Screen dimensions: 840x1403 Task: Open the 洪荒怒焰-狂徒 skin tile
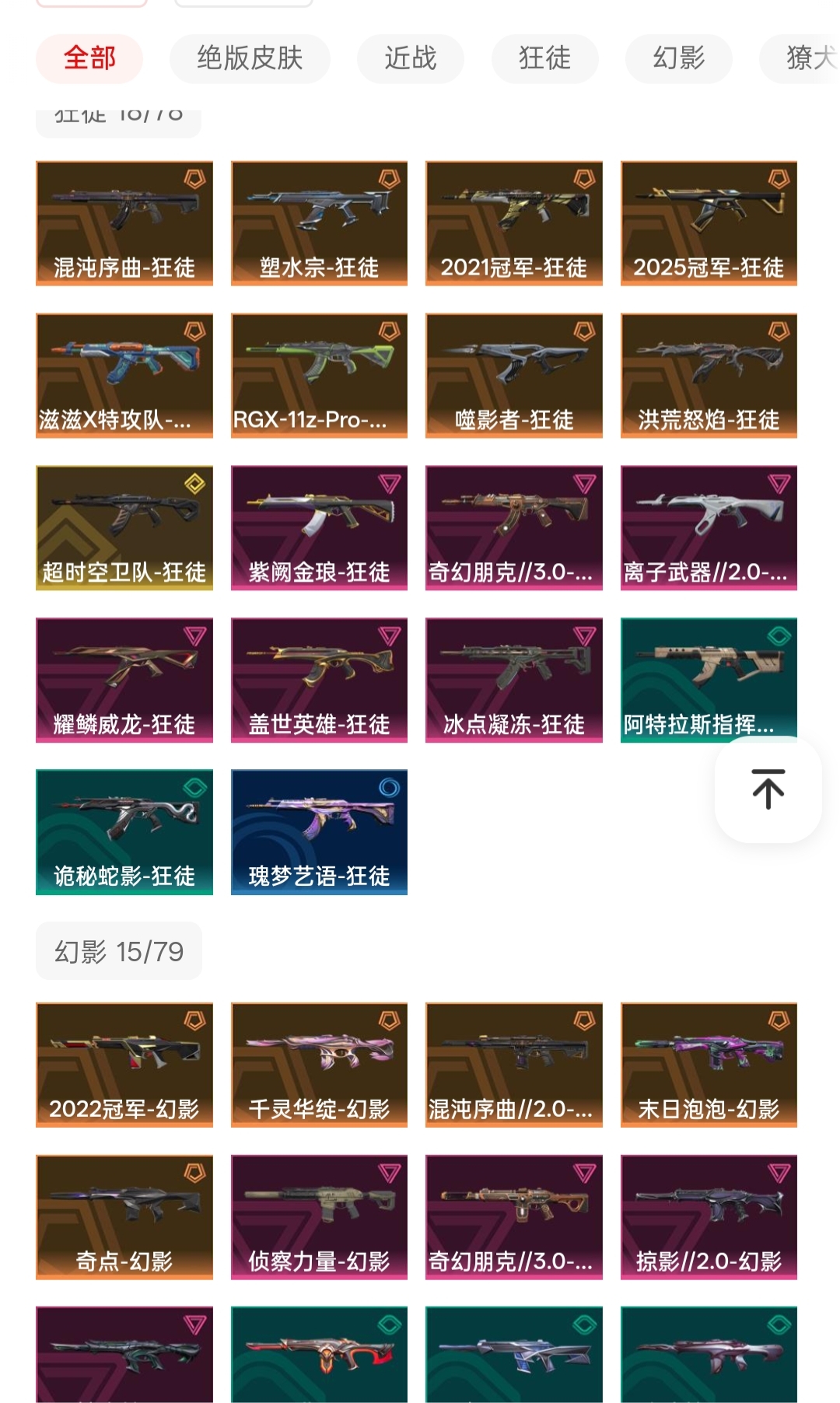[x=709, y=376]
